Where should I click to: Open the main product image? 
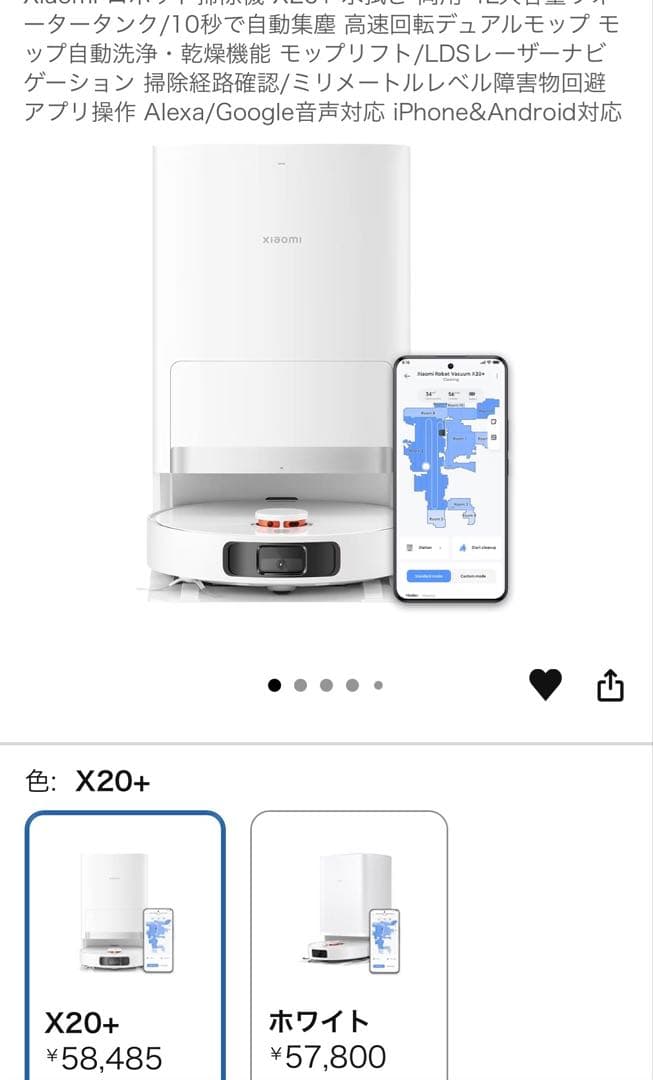(x=325, y=380)
